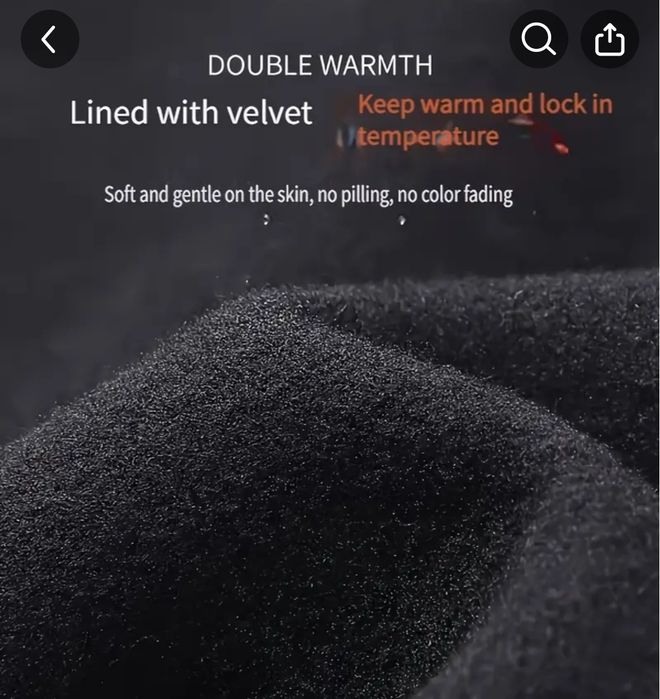Go back to the previous page
This screenshot has width=660, height=699.
coord(49,39)
